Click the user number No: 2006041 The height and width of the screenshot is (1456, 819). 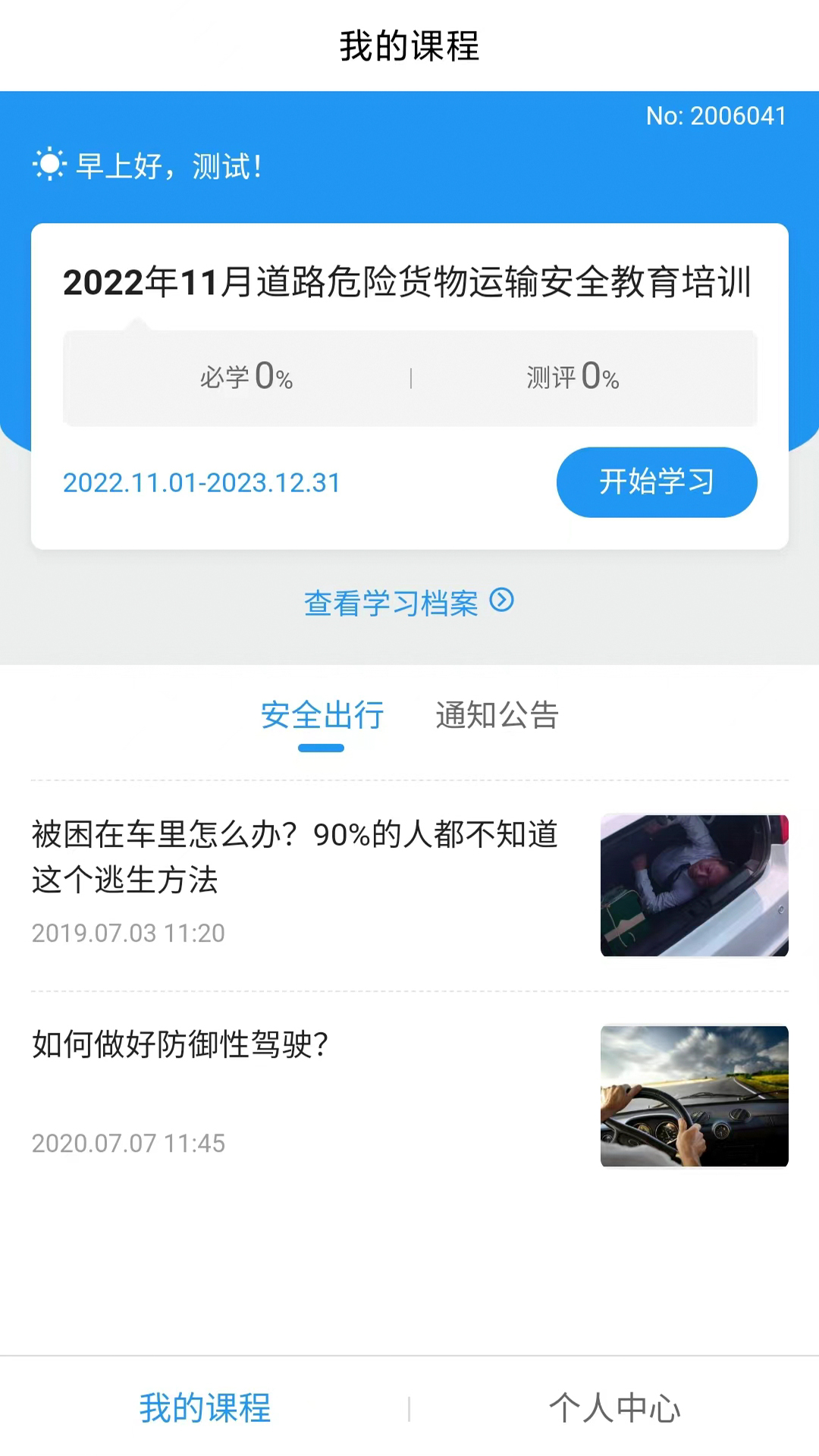tap(717, 116)
